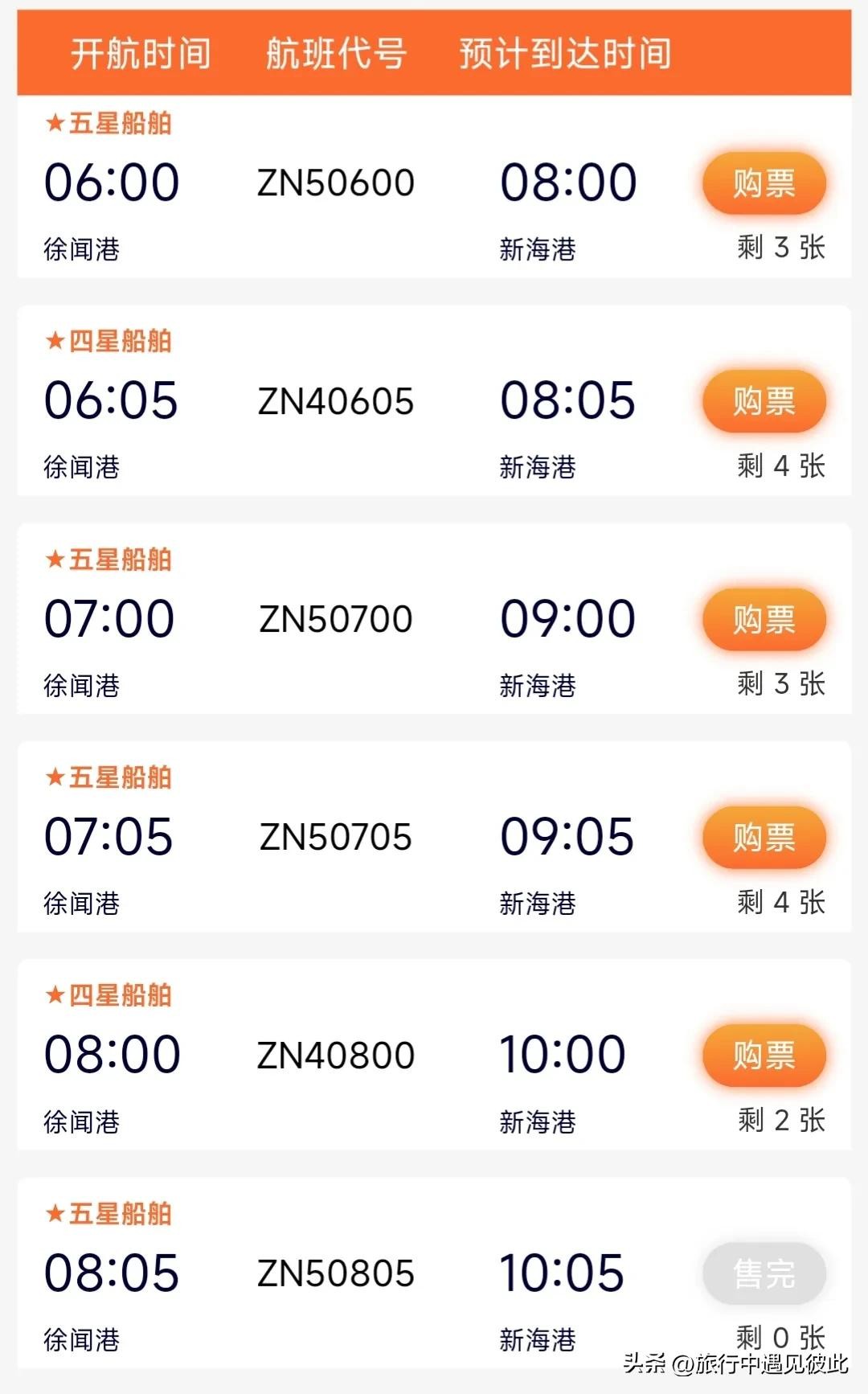Book the 07:00 ZN50700 ferry
This screenshot has height=1394, width=868.
764,620
